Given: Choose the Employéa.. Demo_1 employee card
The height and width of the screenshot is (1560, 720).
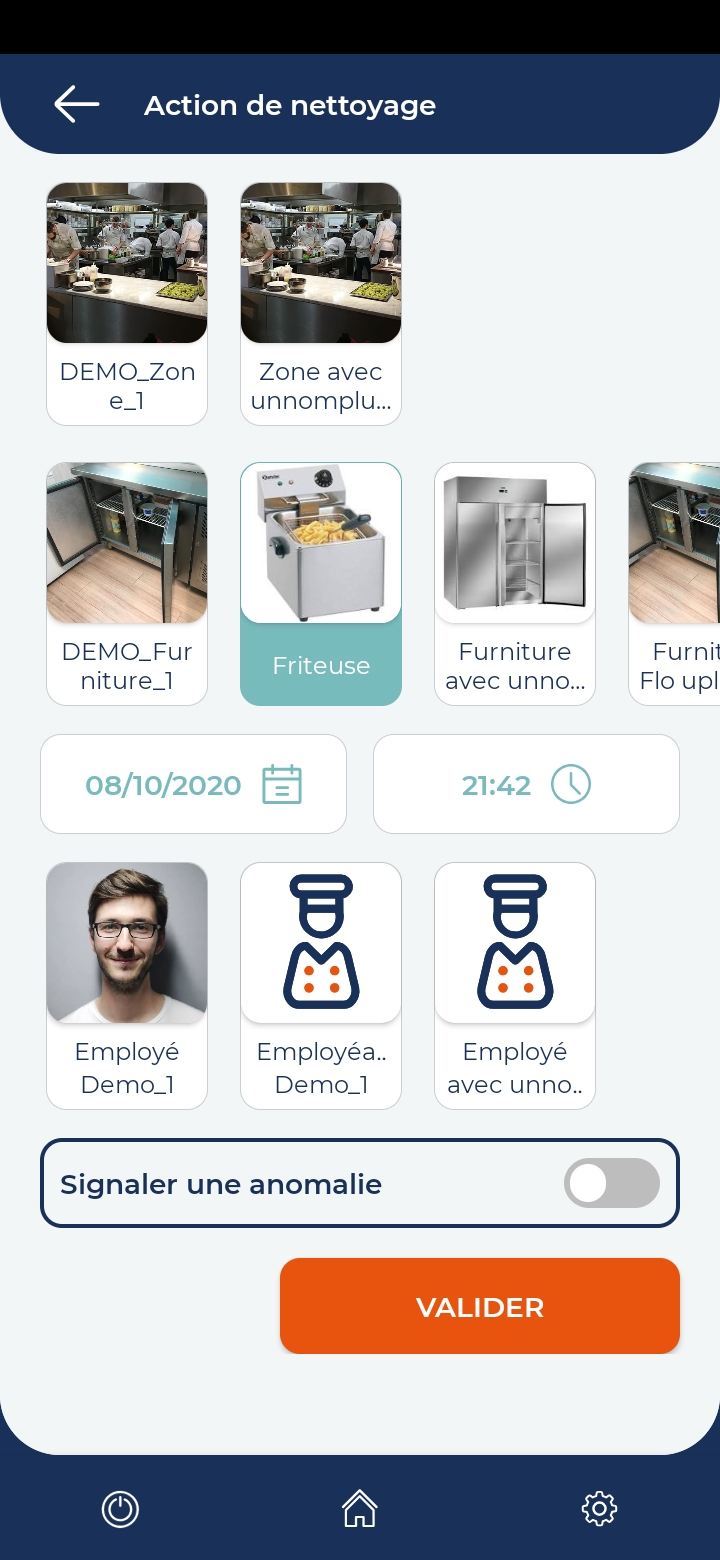Looking at the screenshot, I should click(321, 985).
